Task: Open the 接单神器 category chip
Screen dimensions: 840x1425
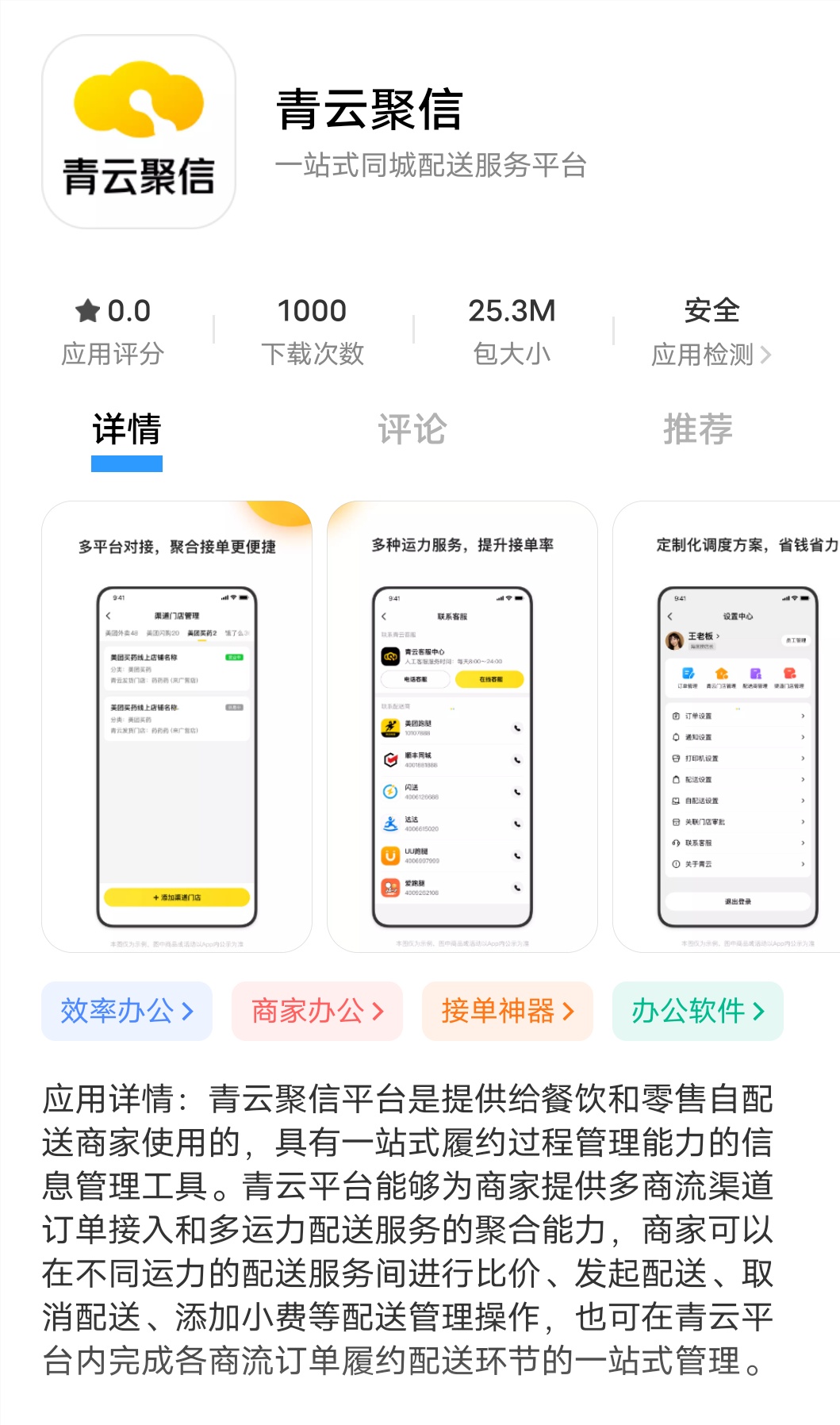Action: tap(508, 1011)
